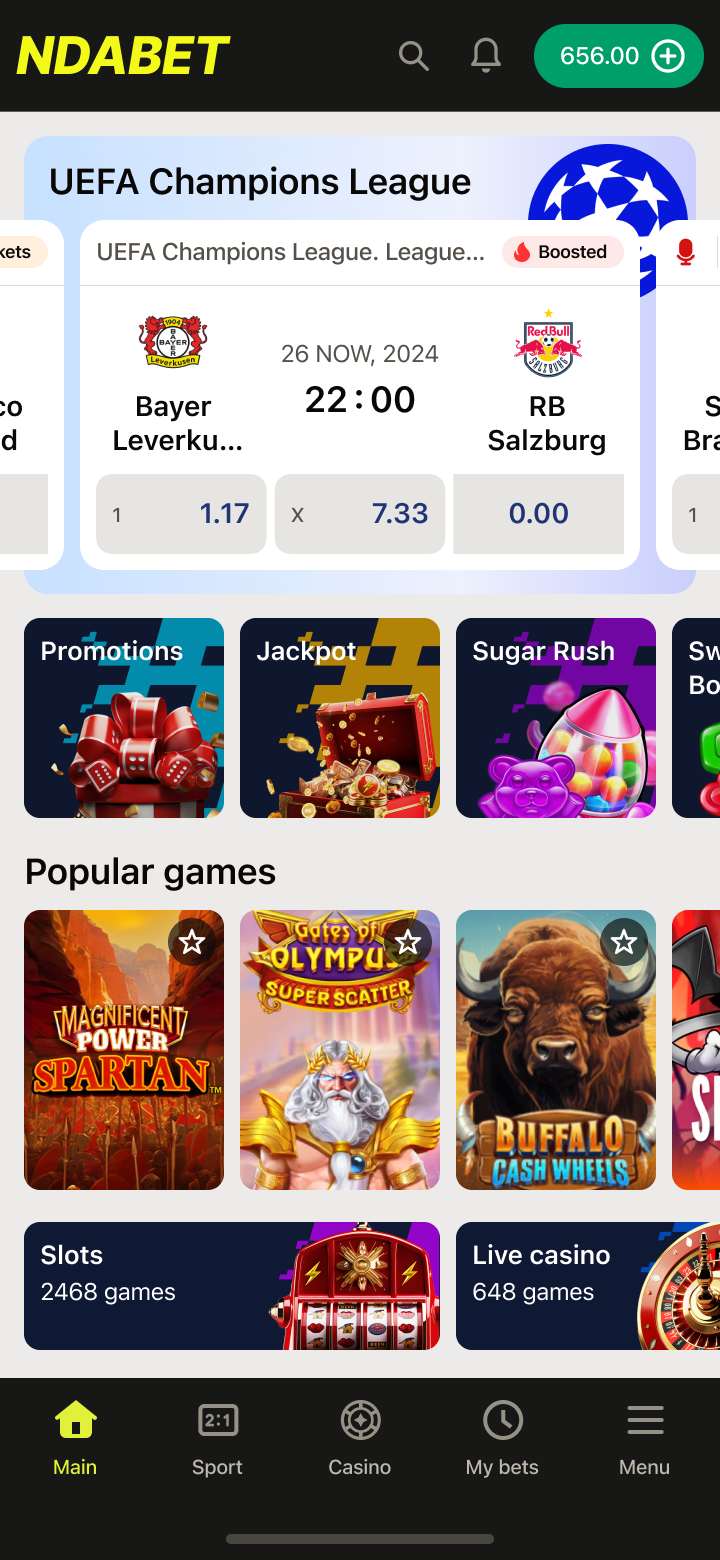Go to the My bets tab
Viewport: 720px width, 1560px height.
click(x=502, y=1440)
